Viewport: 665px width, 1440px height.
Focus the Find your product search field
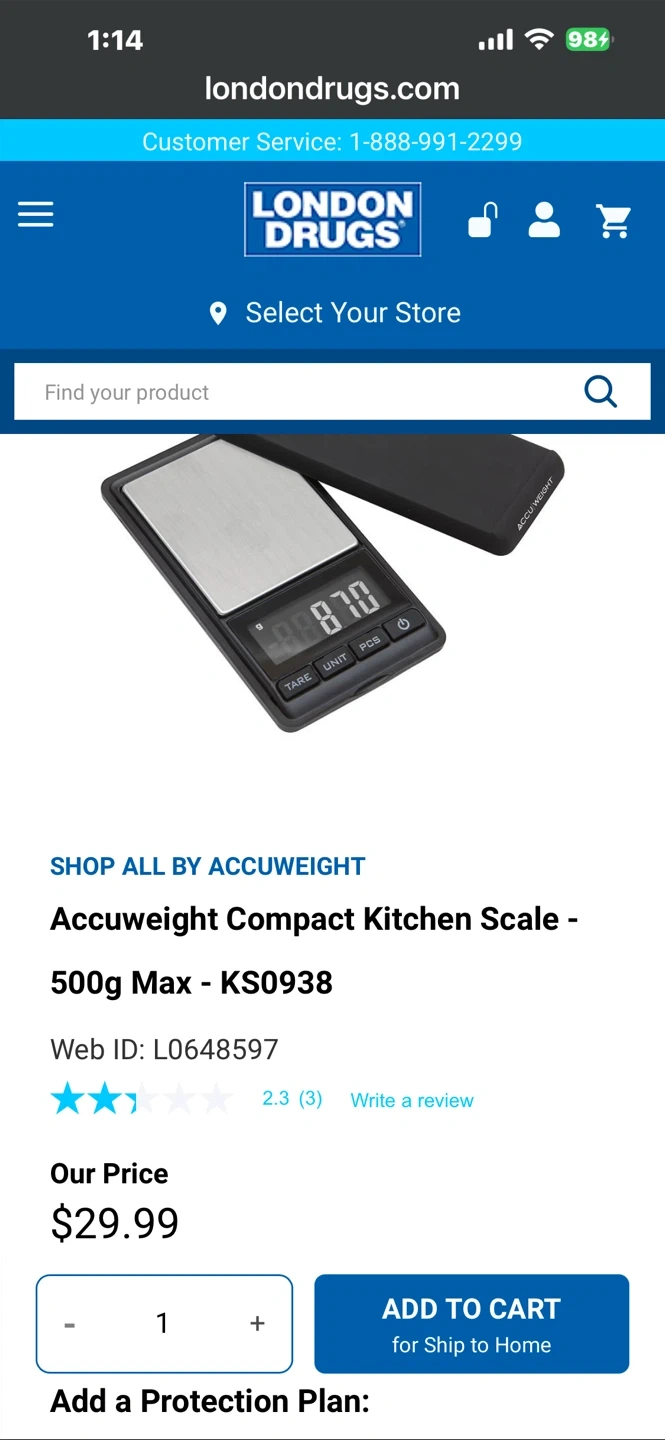[x=300, y=392]
